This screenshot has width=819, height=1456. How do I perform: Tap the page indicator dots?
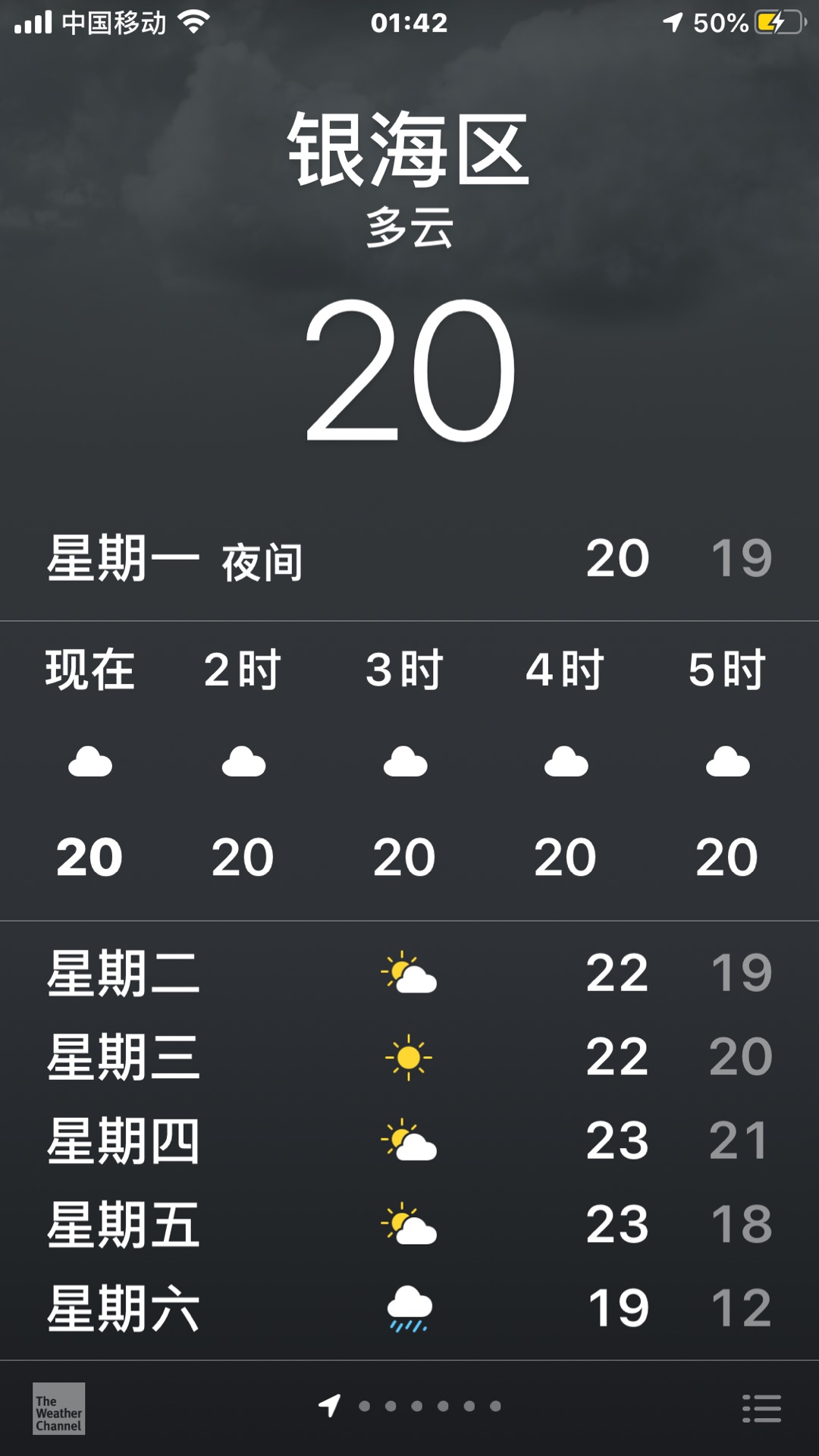point(409,1406)
